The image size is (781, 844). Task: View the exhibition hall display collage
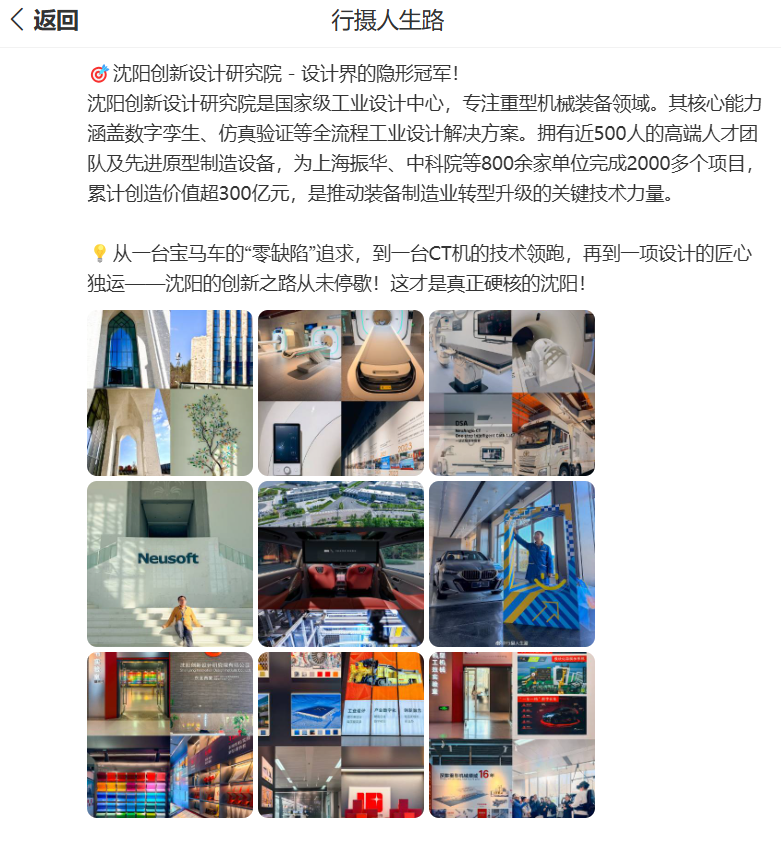coord(512,735)
